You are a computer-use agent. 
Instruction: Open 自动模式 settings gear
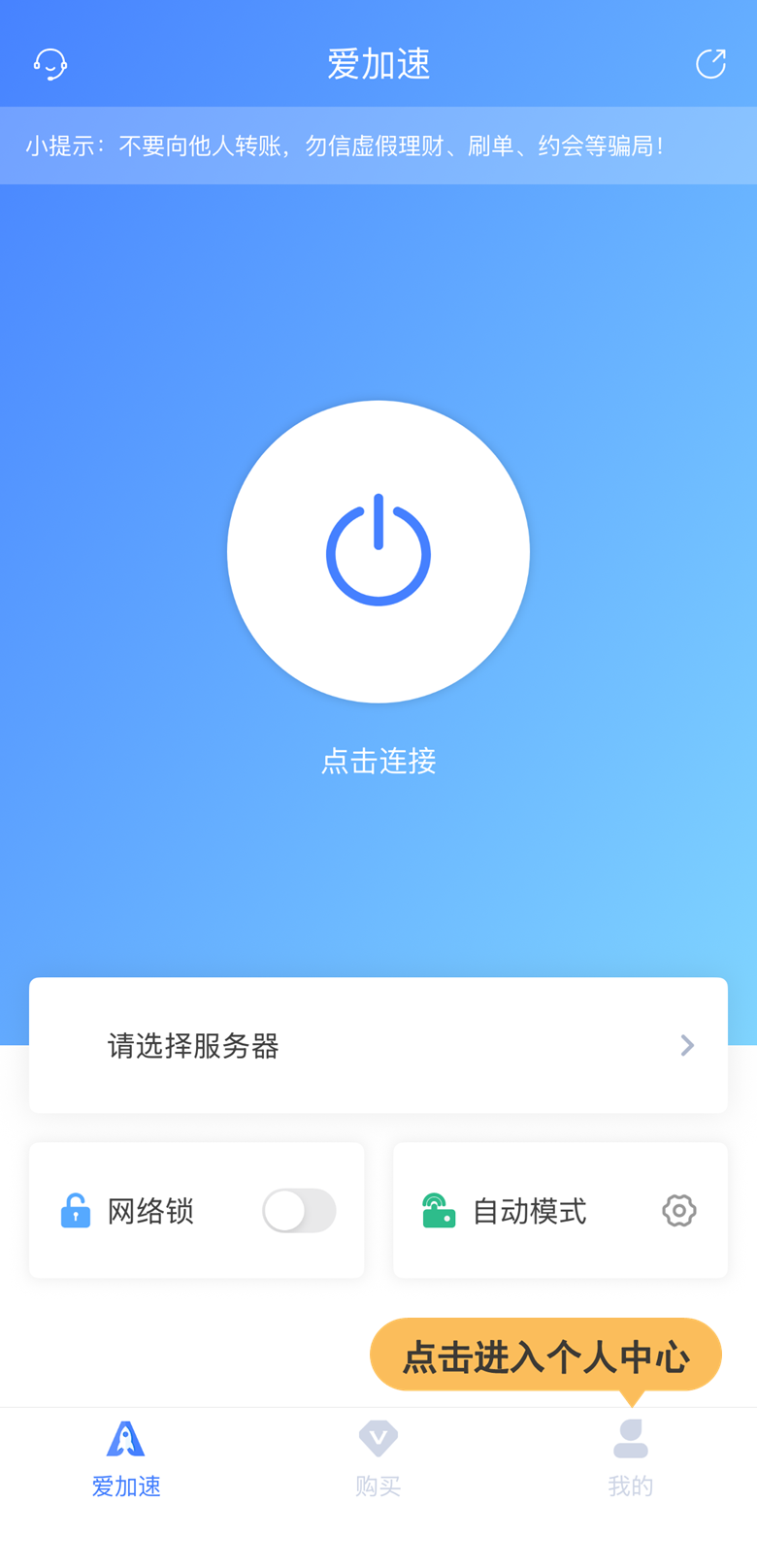[679, 1211]
